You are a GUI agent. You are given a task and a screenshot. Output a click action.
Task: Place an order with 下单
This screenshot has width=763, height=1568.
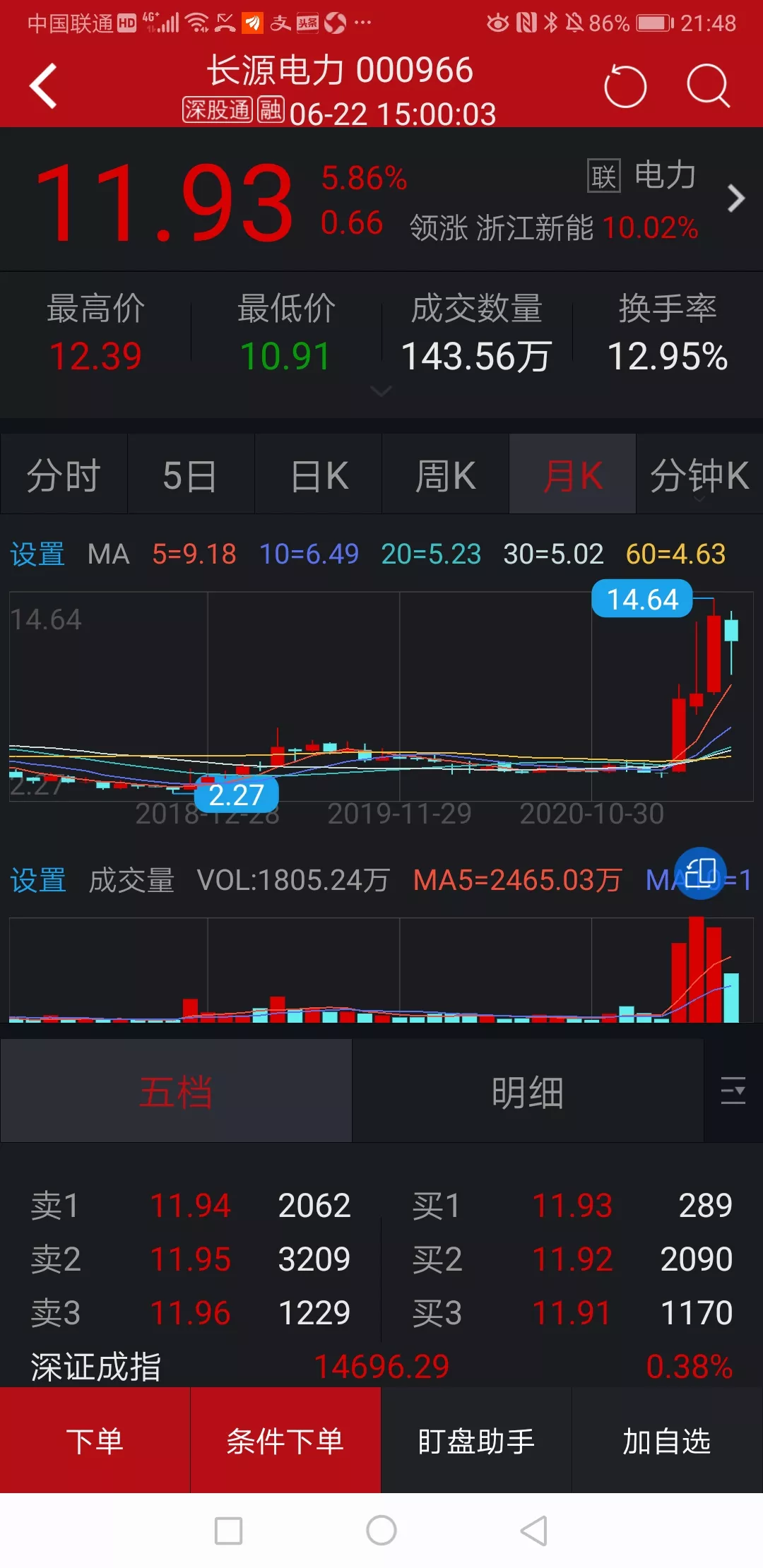(95, 1441)
